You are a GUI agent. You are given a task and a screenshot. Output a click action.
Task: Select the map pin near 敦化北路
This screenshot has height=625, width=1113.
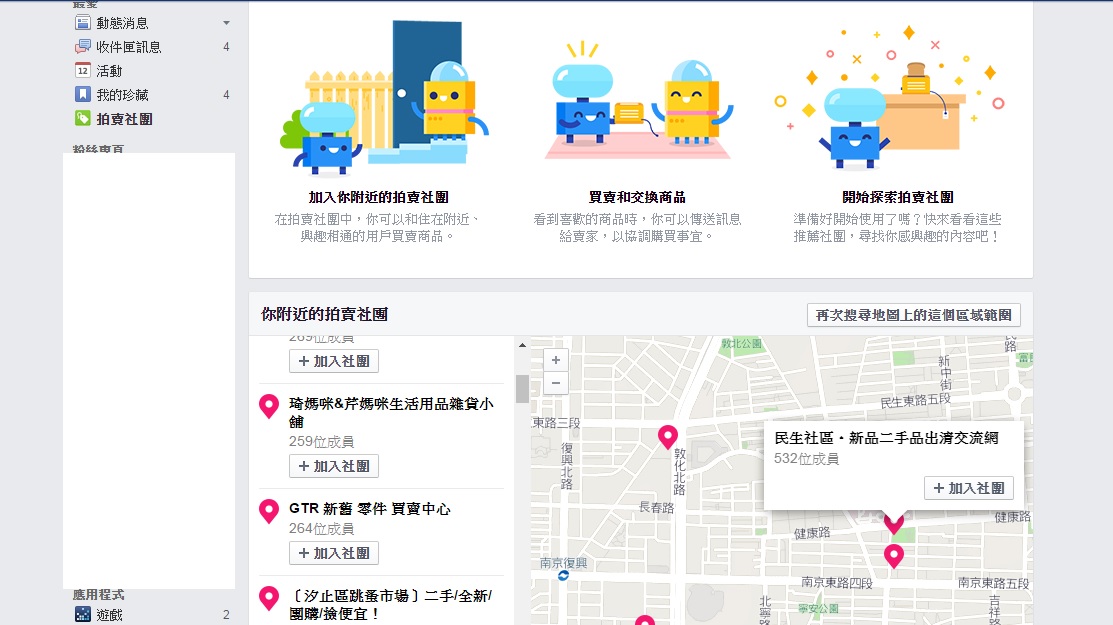667,436
